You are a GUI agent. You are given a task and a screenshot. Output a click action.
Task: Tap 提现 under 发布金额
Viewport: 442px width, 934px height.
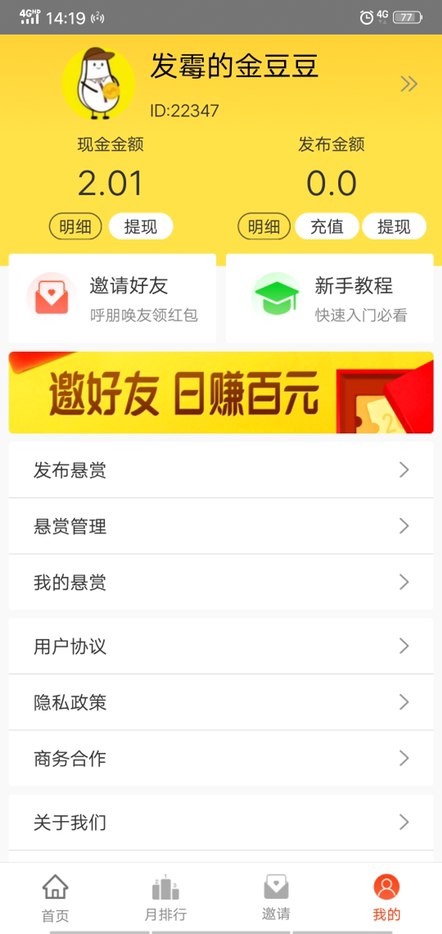tap(394, 226)
